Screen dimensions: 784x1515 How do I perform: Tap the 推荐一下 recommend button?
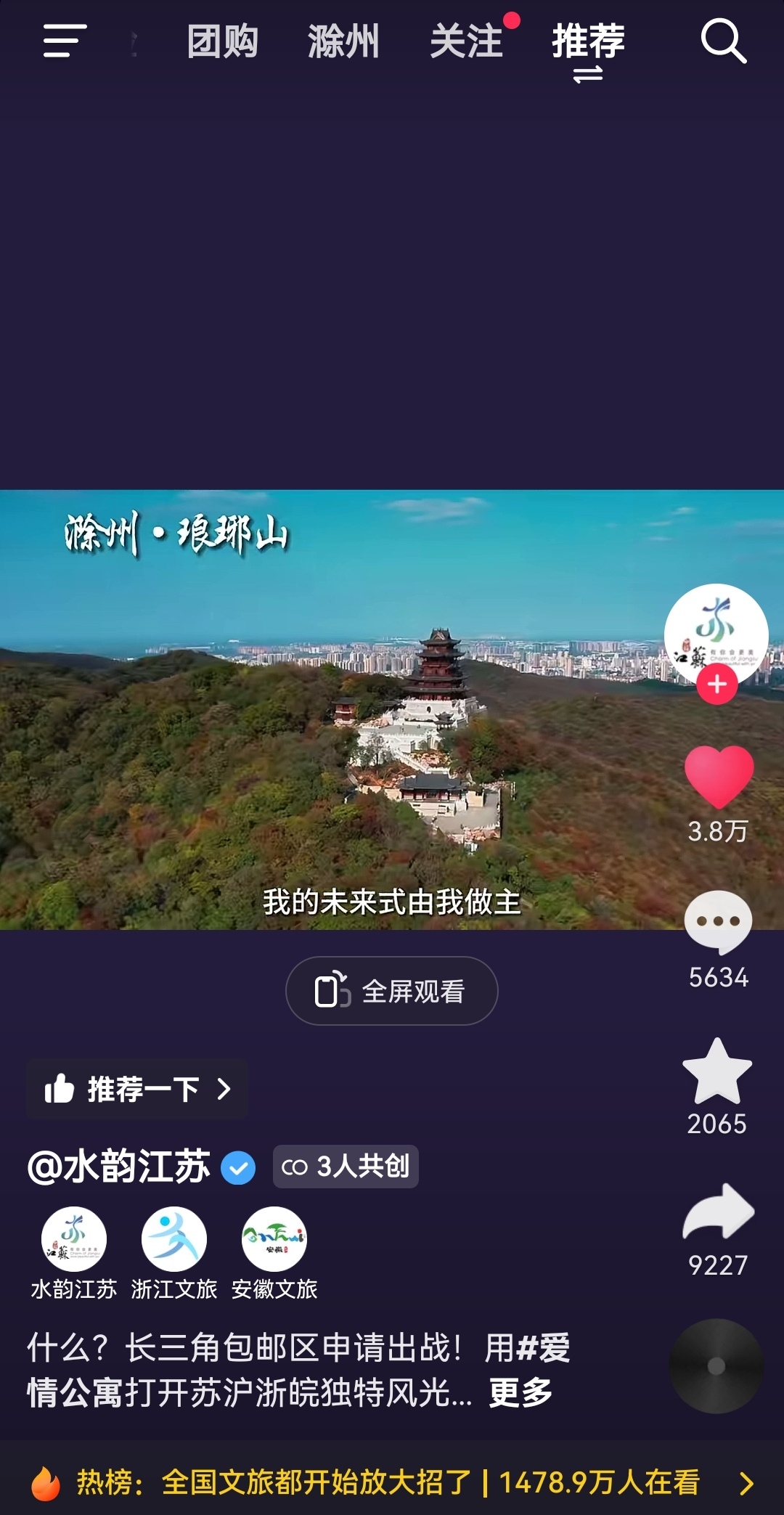tap(137, 1089)
